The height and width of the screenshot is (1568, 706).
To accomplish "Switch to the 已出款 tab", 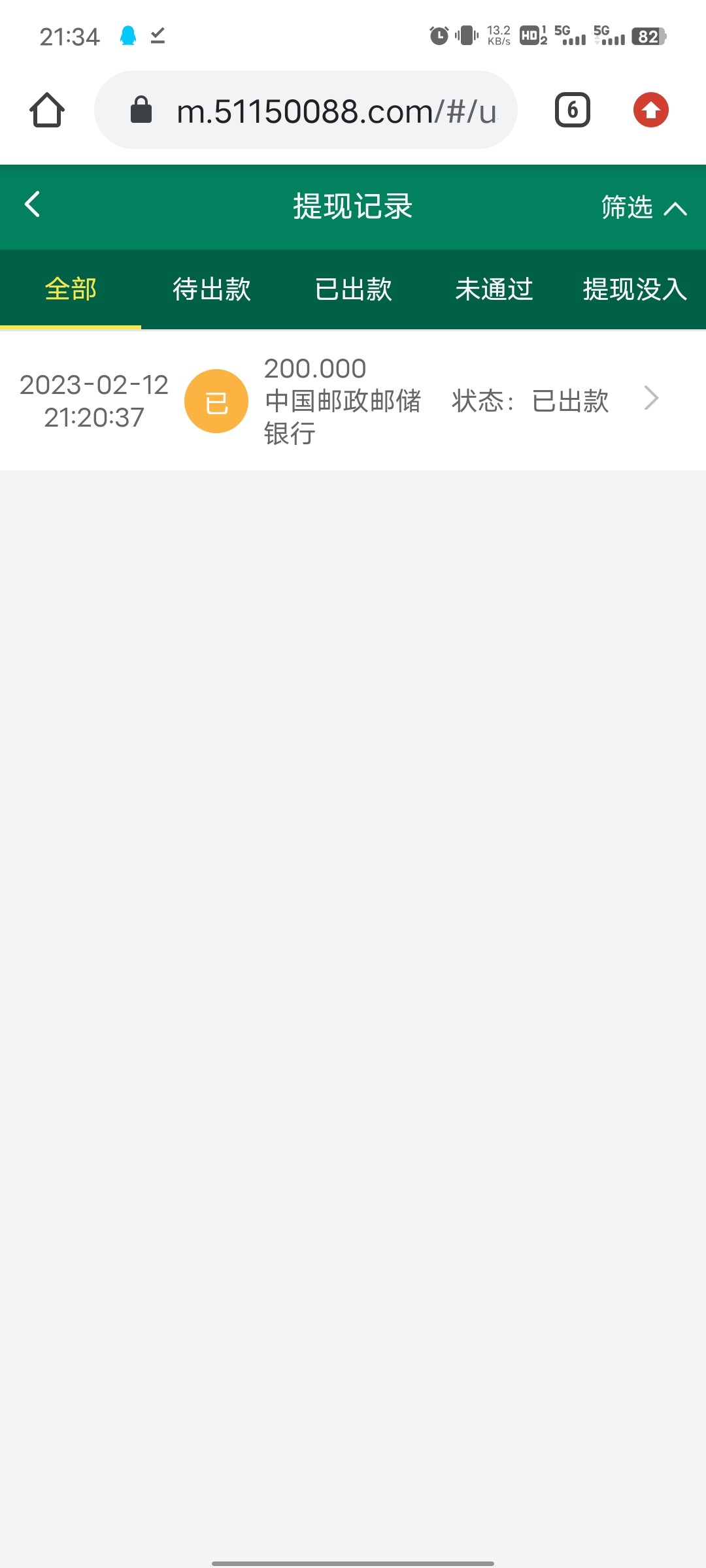I will pos(353,289).
